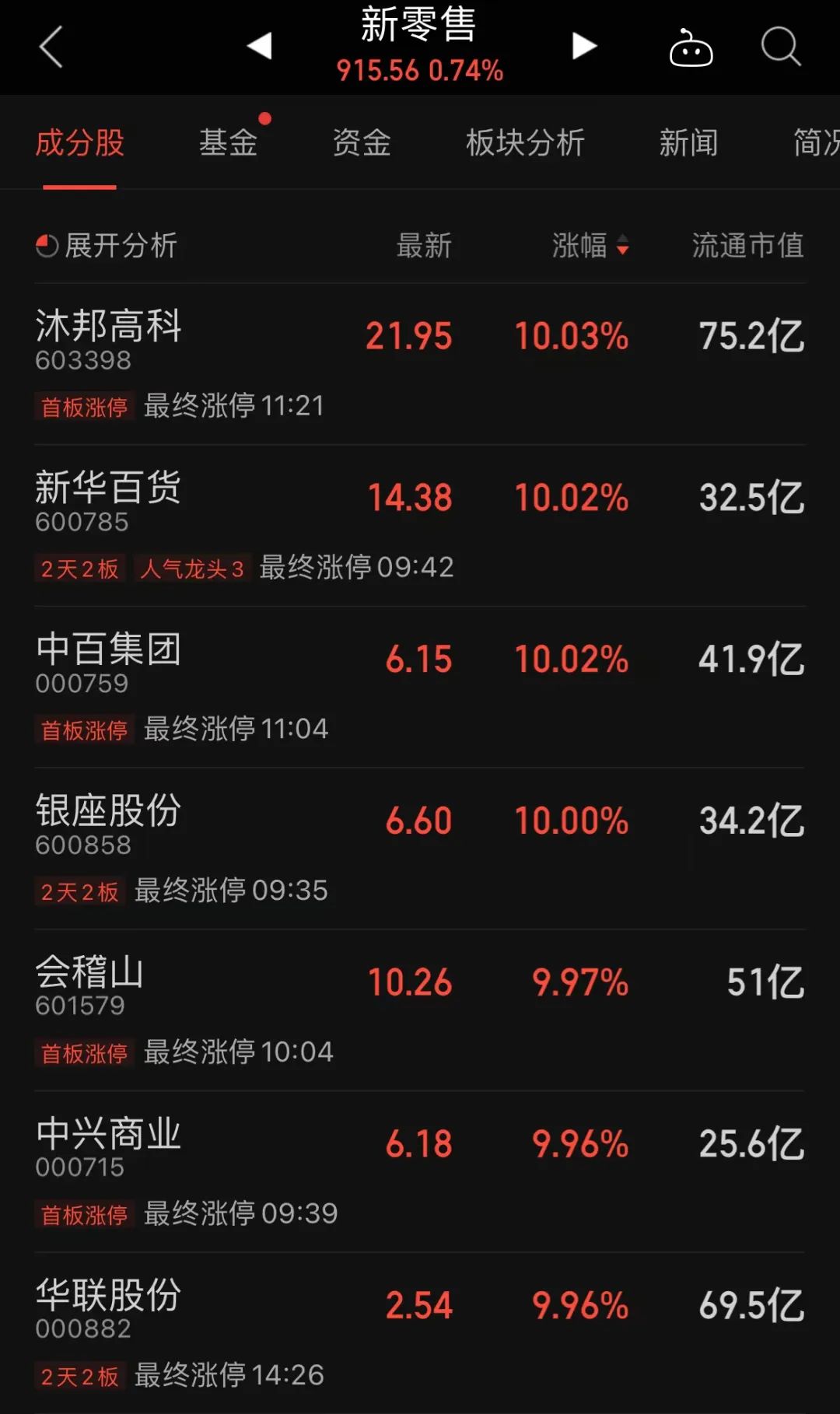View details for 中百集团 000759
The height and width of the screenshot is (1414, 840).
pyautogui.click(x=109, y=661)
